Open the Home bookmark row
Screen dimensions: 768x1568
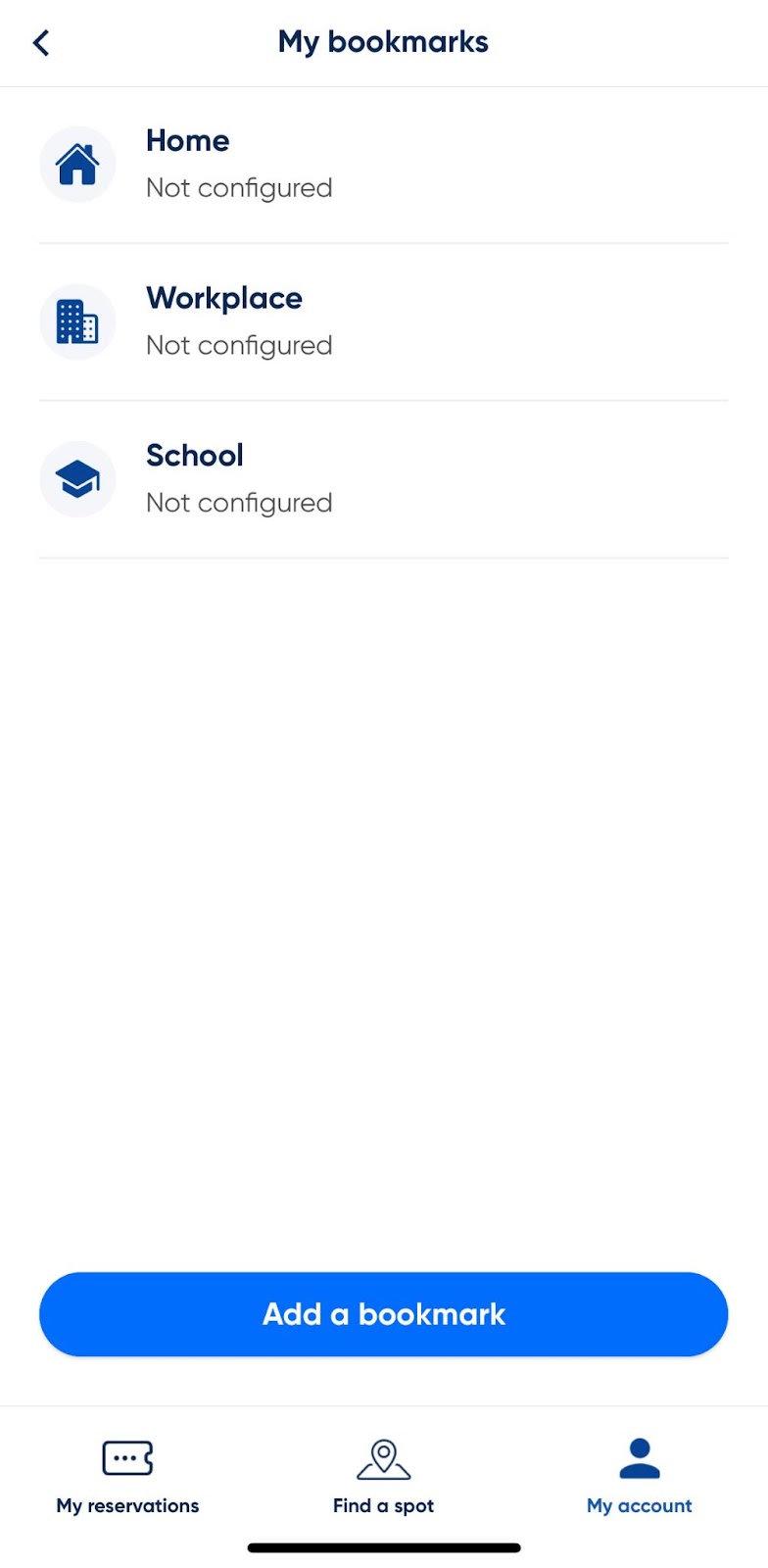coord(384,165)
